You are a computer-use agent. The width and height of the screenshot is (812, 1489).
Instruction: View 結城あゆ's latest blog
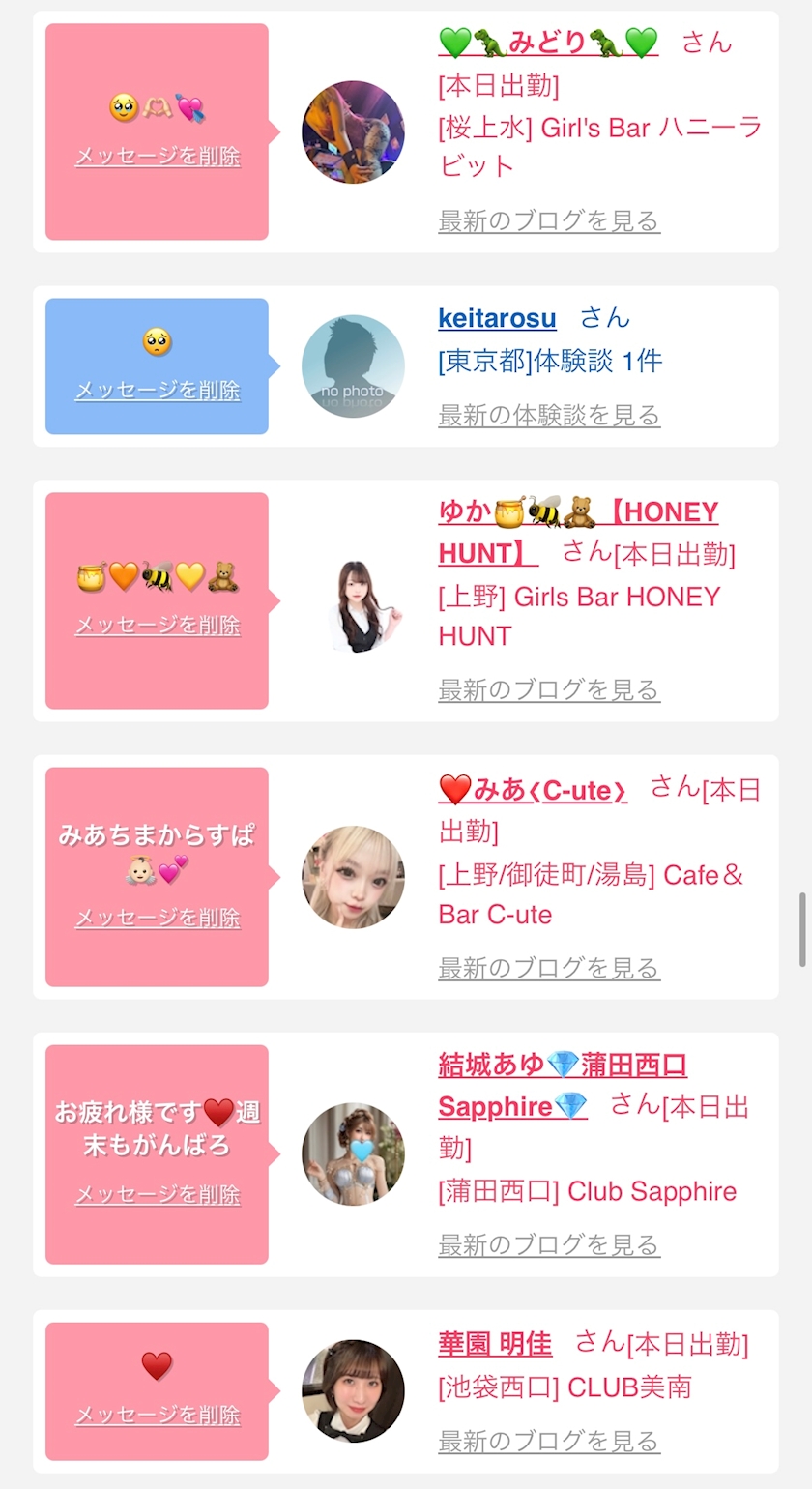coord(549,1244)
